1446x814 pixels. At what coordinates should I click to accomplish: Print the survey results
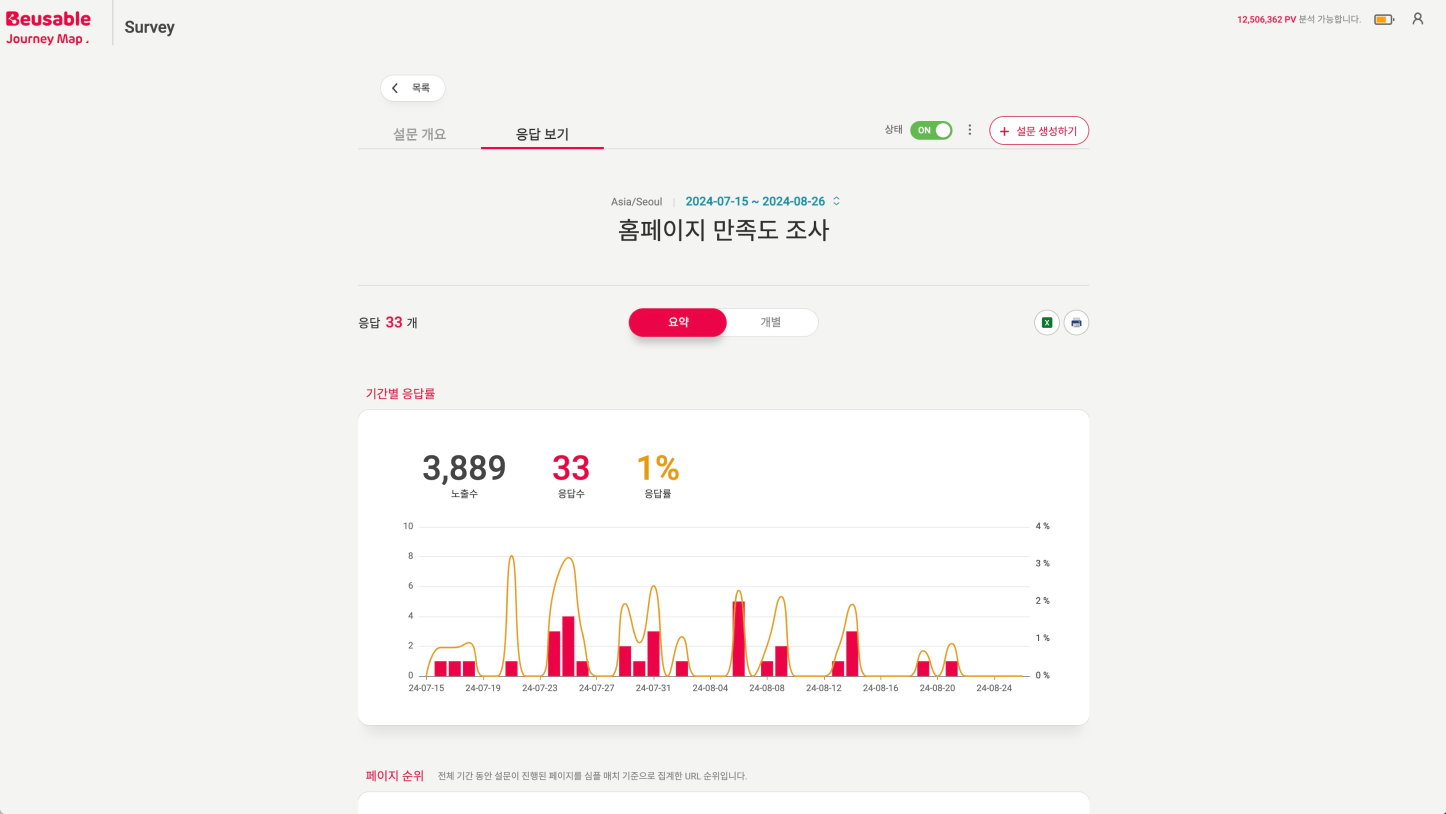click(x=1076, y=322)
